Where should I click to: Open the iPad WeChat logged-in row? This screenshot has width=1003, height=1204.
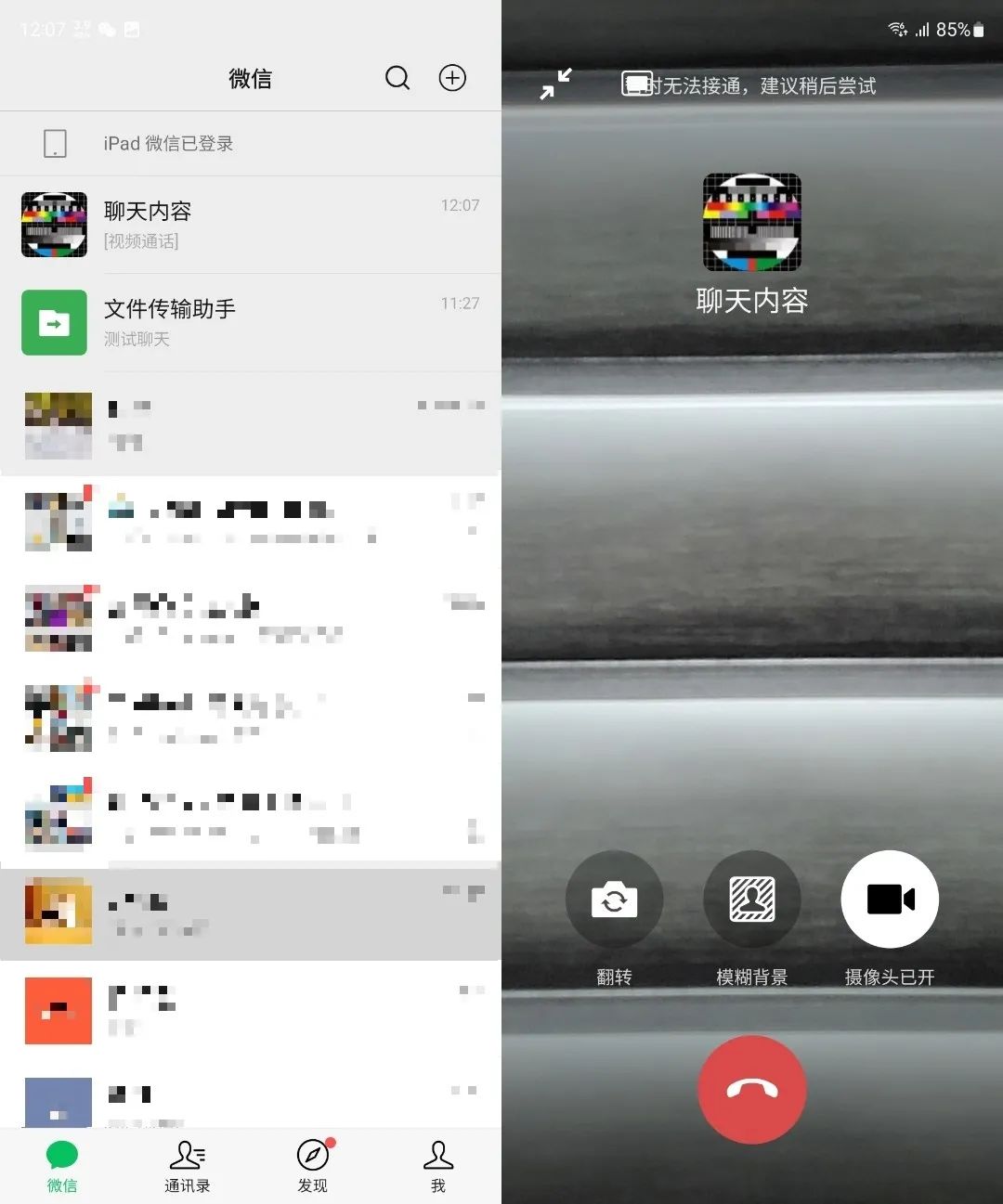tap(249, 144)
